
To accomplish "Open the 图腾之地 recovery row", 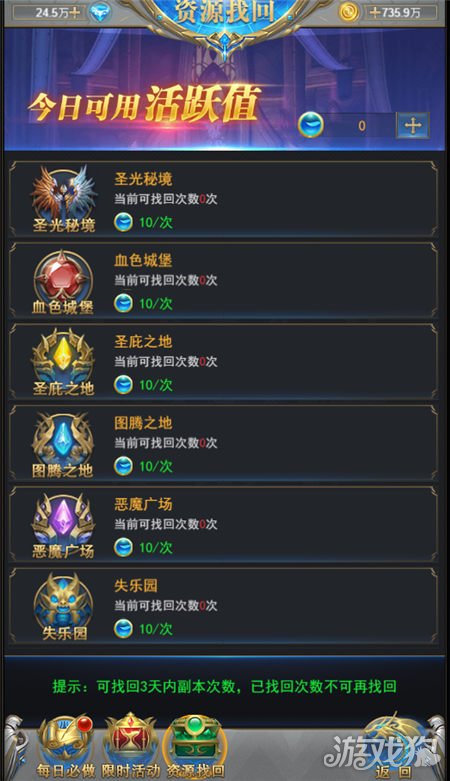I will 224,443.
